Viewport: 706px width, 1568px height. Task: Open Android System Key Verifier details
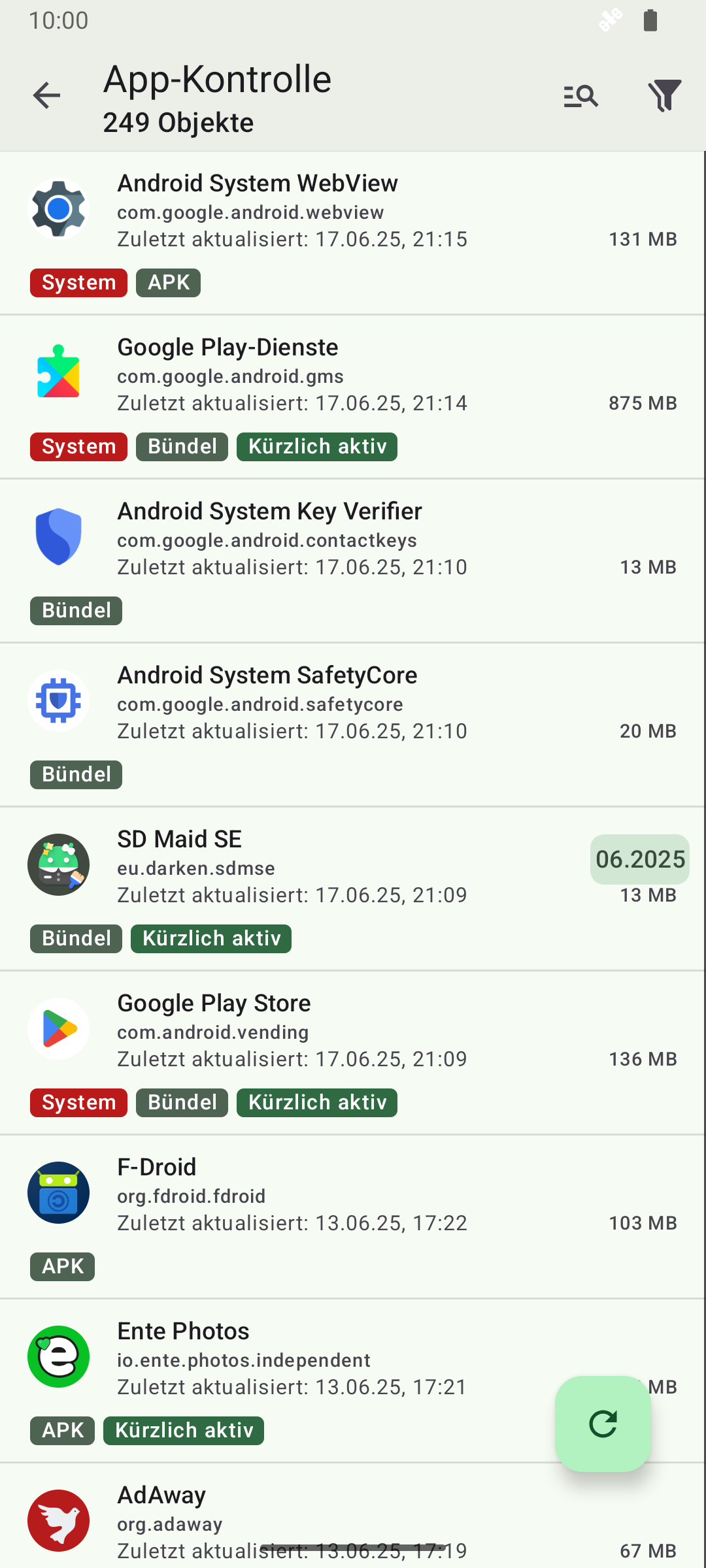[353, 561]
